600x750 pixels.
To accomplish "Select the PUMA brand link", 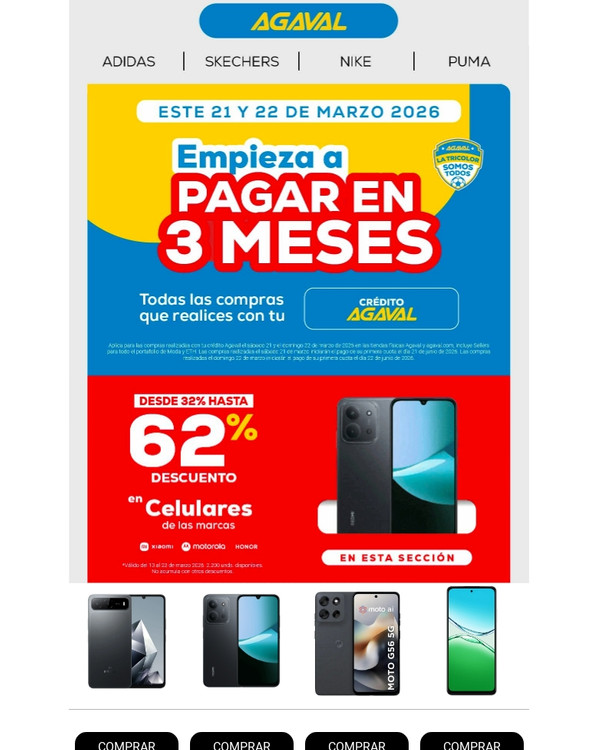I will pyautogui.click(x=468, y=62).
